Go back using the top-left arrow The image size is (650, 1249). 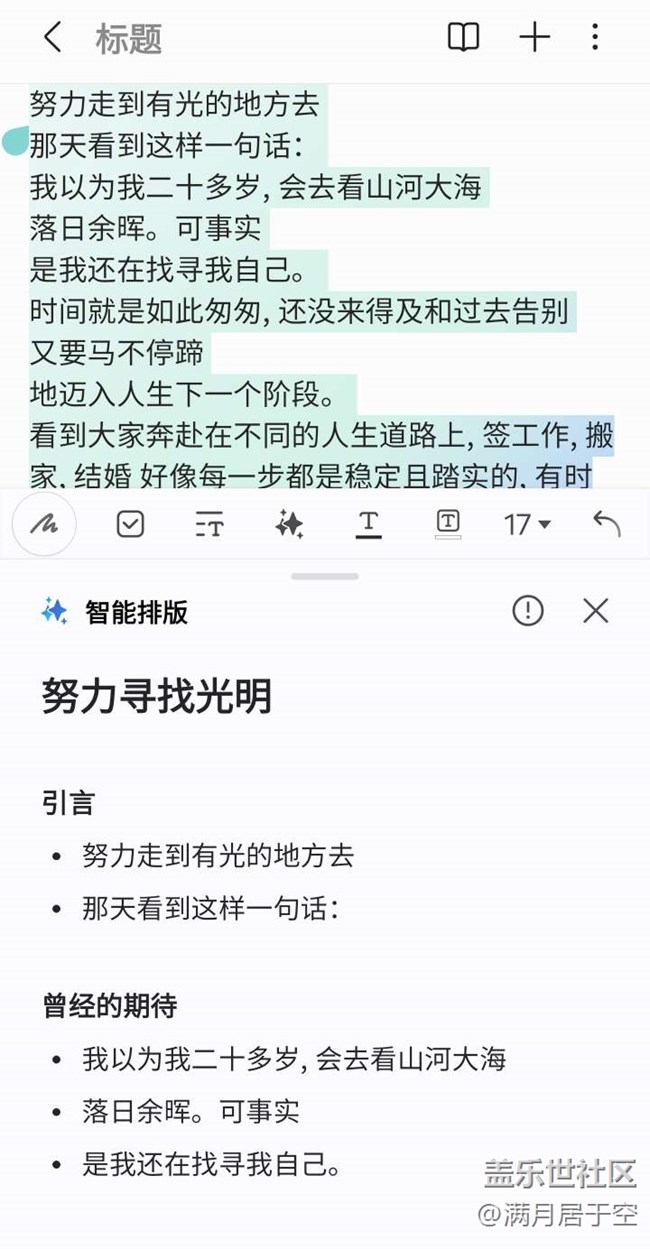click(x=52, y=39)
